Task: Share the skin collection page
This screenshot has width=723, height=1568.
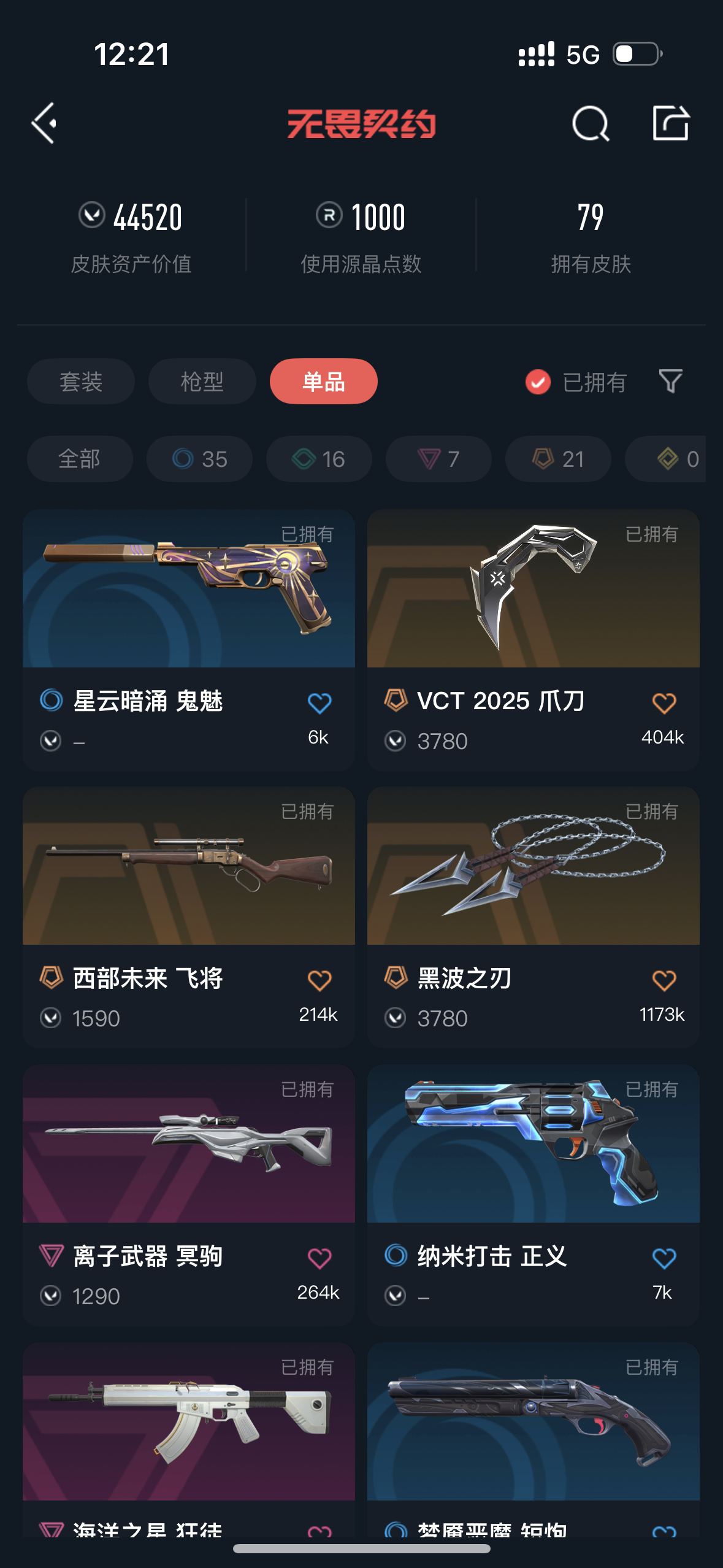Action: click(670, 123)
